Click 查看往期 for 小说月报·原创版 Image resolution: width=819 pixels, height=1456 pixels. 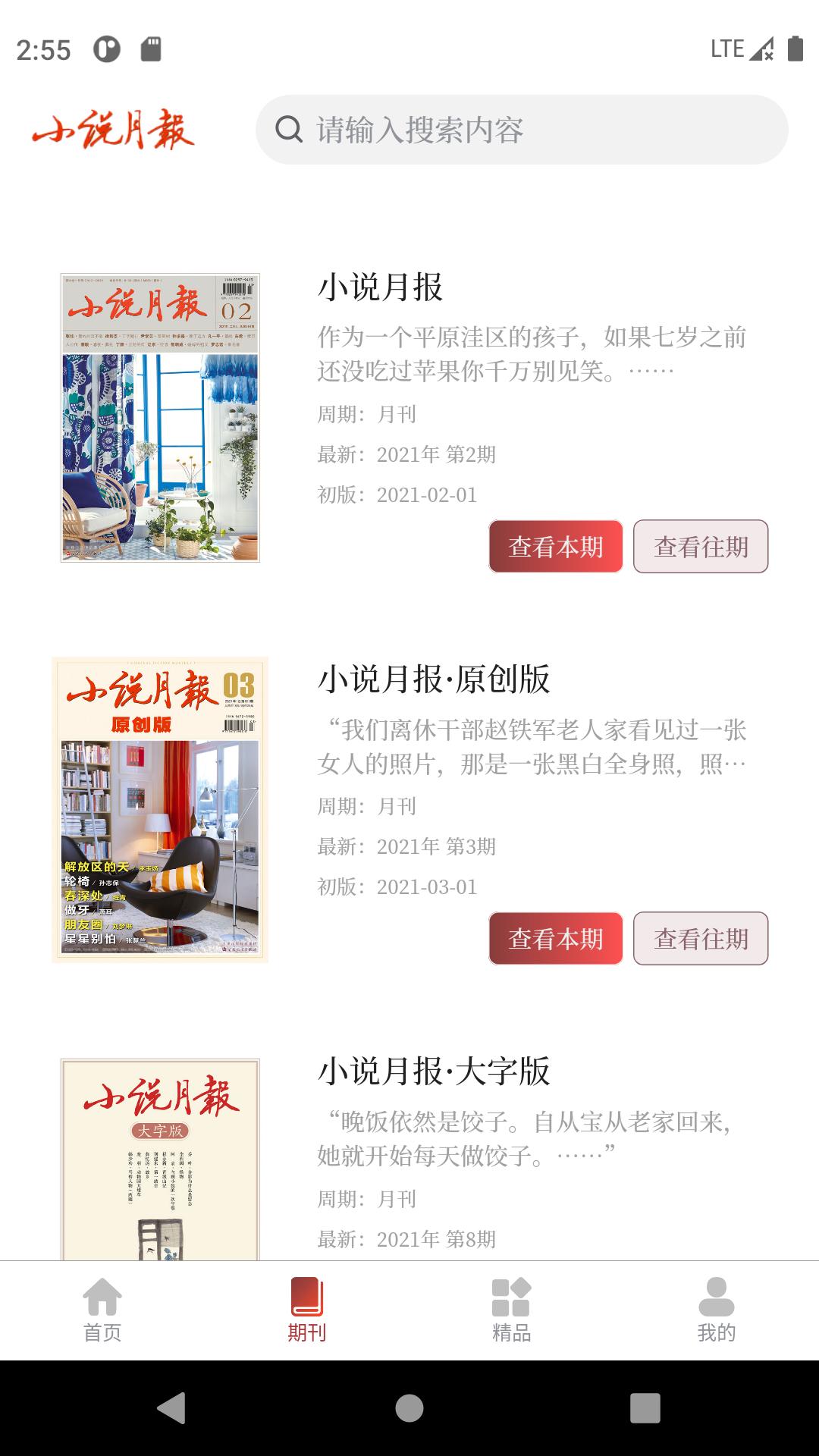point(701,939)
